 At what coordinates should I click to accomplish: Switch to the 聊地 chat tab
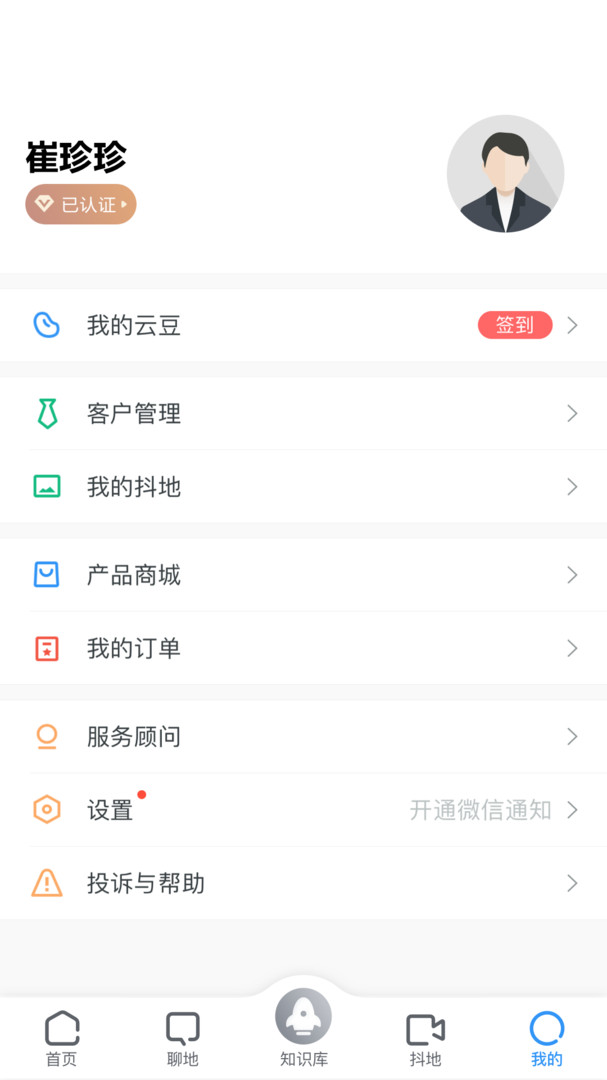[x=183, y=1039]
